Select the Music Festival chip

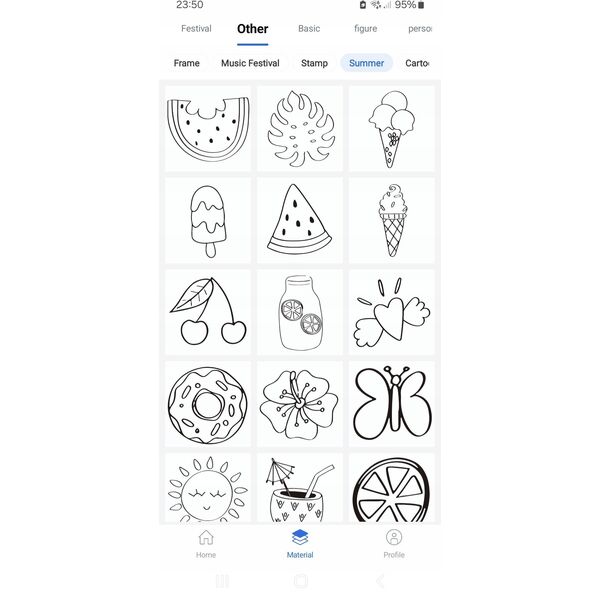pyautogui.click(x=250, y=63)
